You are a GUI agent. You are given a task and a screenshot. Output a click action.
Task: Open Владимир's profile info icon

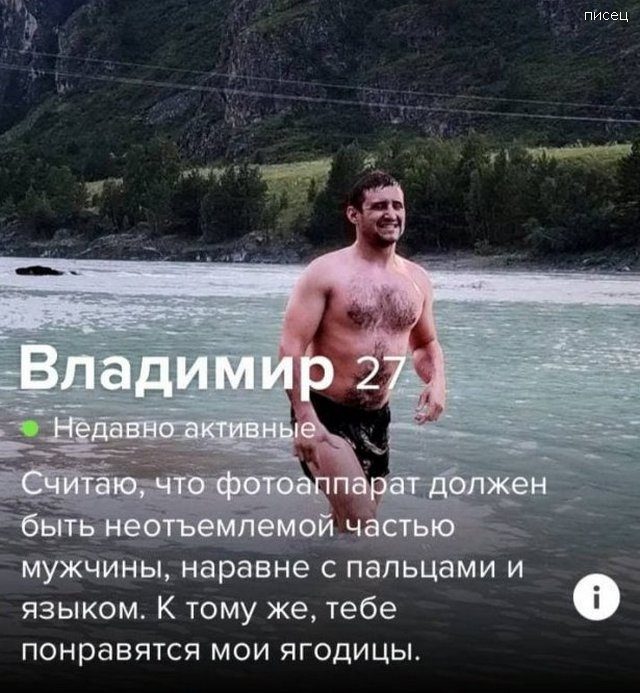597,598
